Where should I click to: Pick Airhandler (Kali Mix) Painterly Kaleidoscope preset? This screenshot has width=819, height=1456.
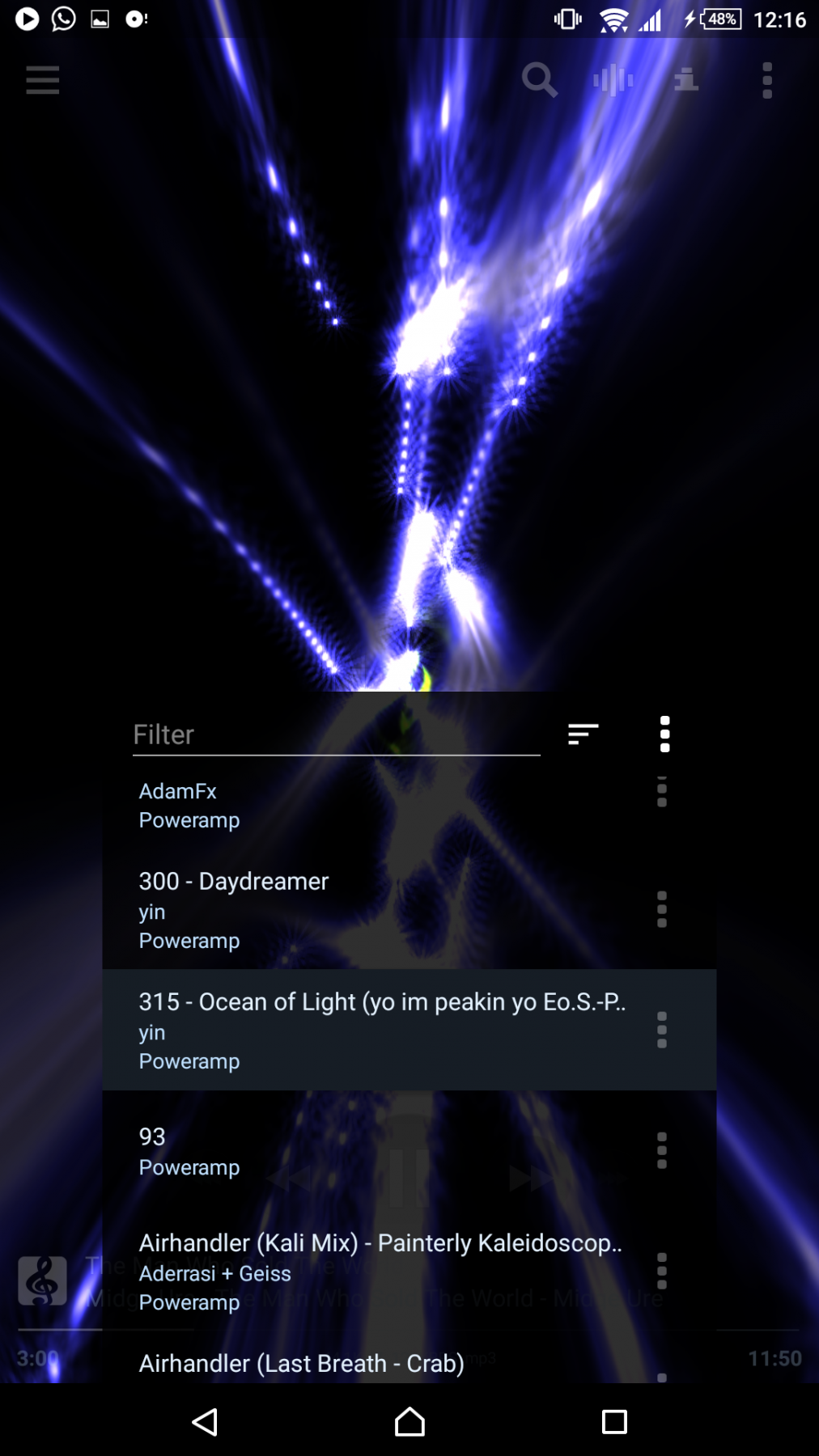pyautogui.click(x=364, y=1271)
